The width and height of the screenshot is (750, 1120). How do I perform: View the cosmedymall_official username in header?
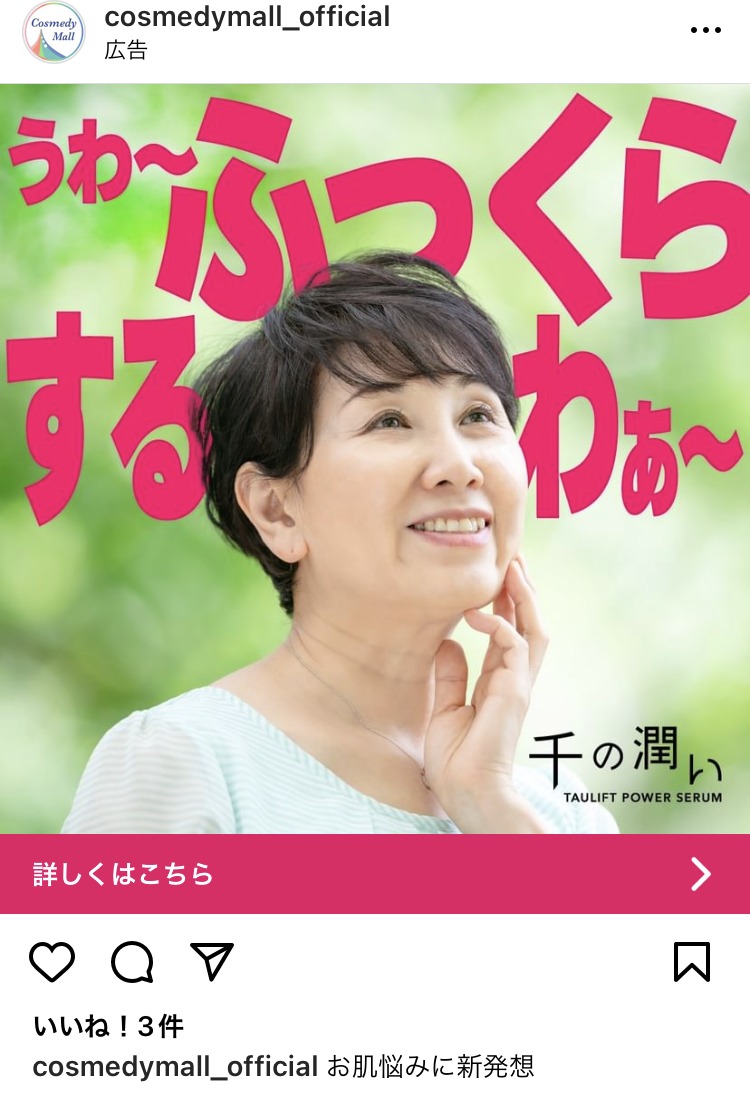click(247, 17)
